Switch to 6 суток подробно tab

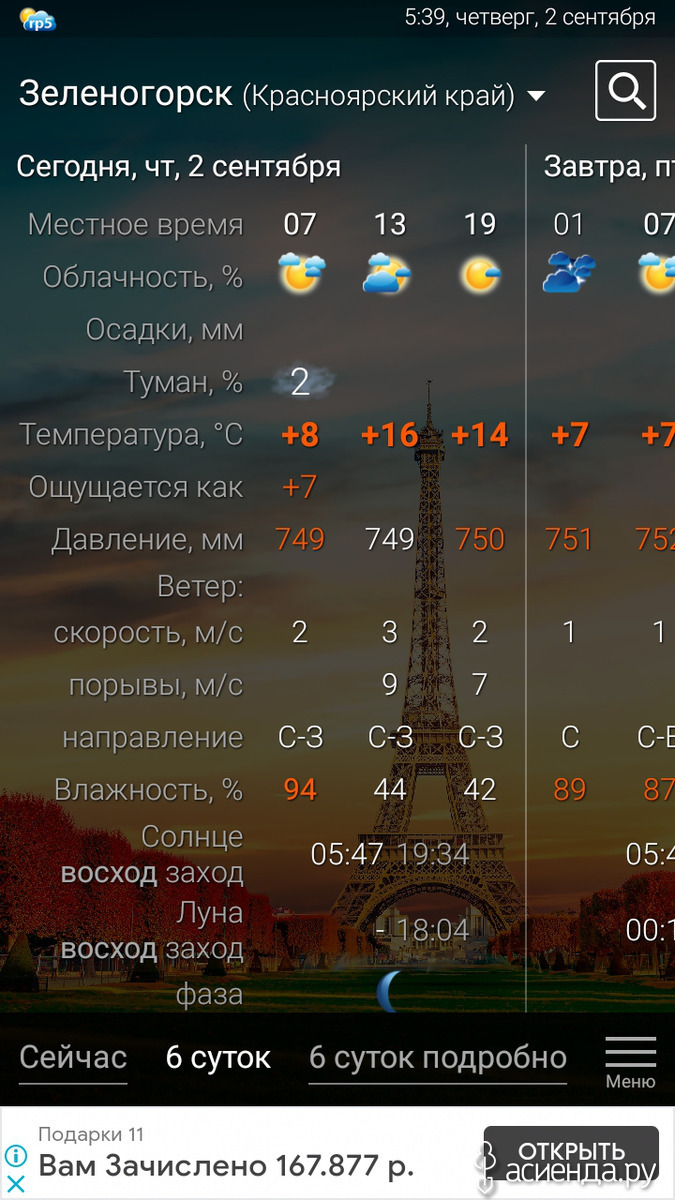point(438,1057)
